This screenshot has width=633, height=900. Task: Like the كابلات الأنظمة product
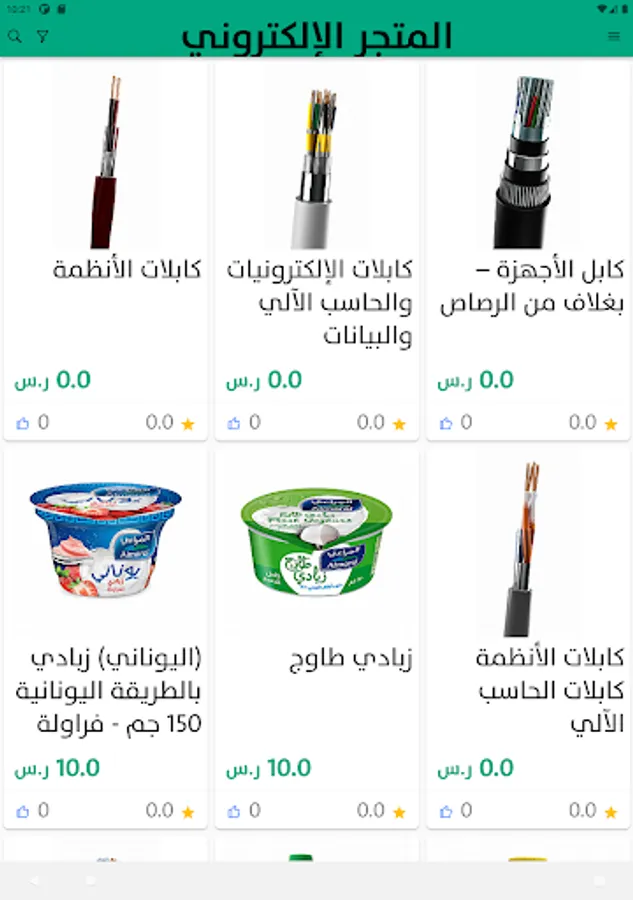24,423
